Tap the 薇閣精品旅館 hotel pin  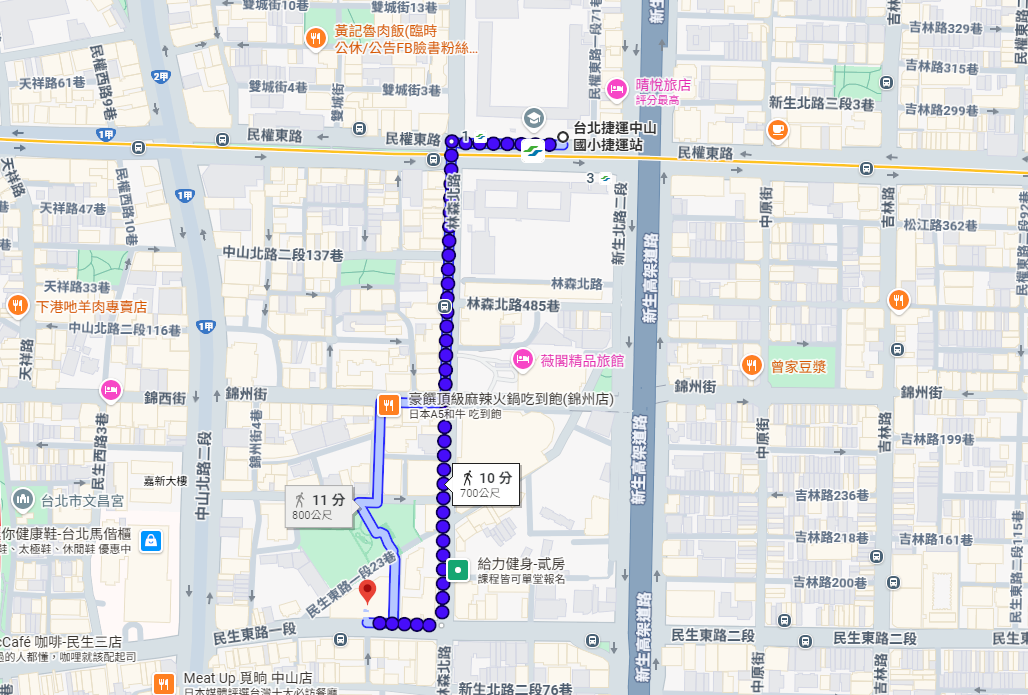[x=522, y=360]
